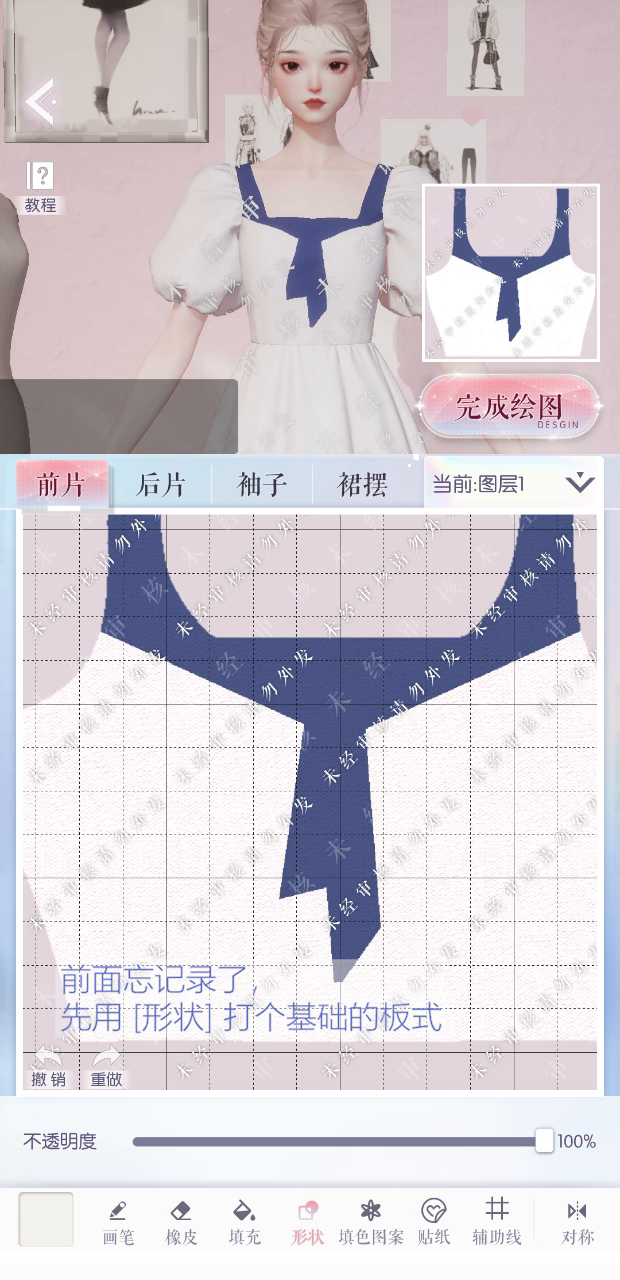Switch to the 前片 tab
620x1280 pixels.
point(62,484)
